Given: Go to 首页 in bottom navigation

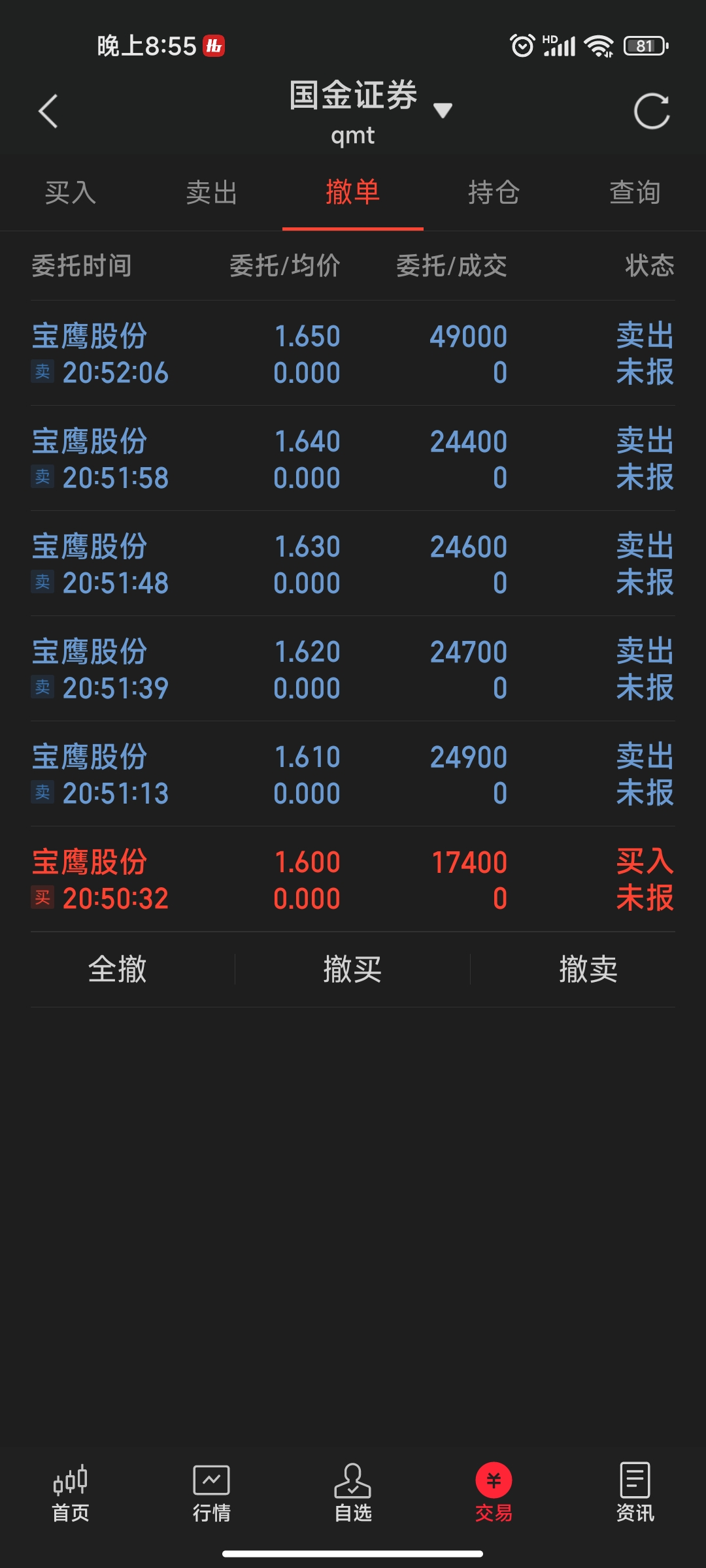Looking at the screenshot, I should tap(71, 1494).
